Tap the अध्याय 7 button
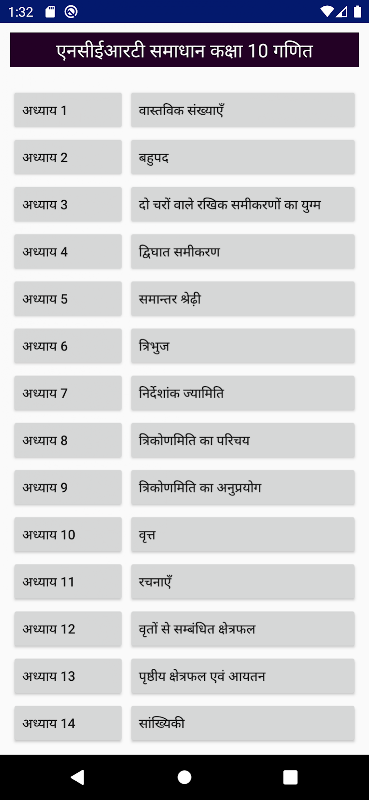 click(68, 393)
